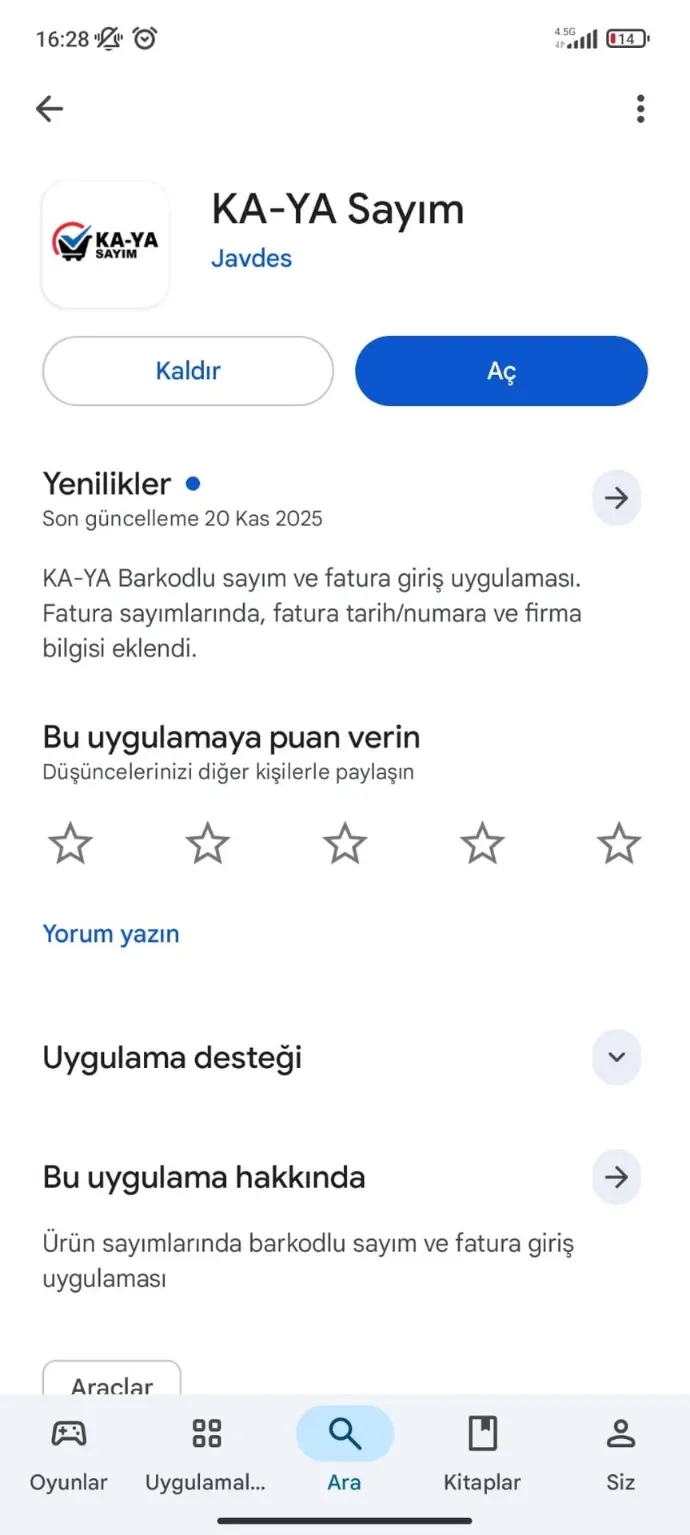Open Yenilikler details arrow
The width and height of the screenshot is (690, 1535).
click(x=616, y=497)
